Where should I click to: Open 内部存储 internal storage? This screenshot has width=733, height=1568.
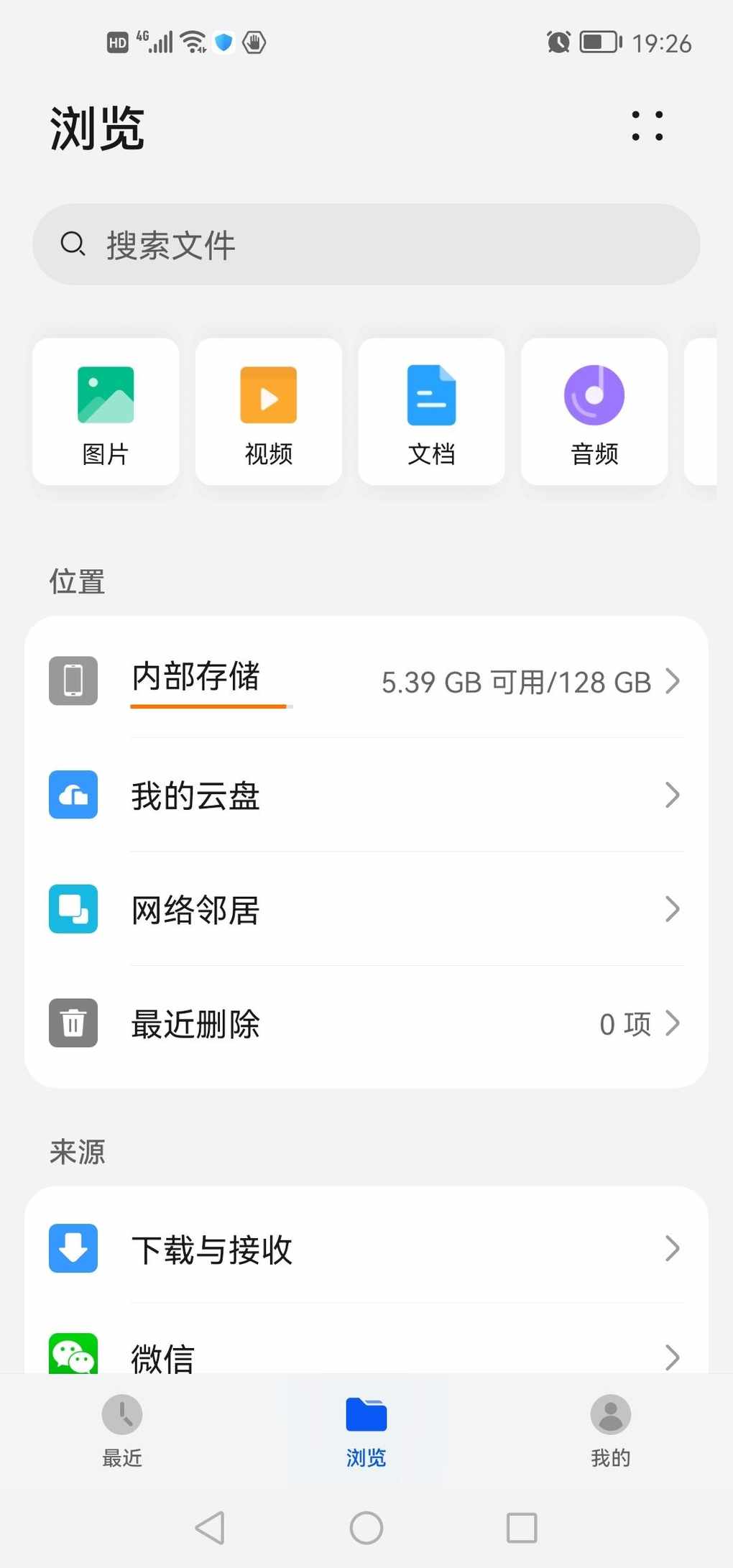pos(366,681)
